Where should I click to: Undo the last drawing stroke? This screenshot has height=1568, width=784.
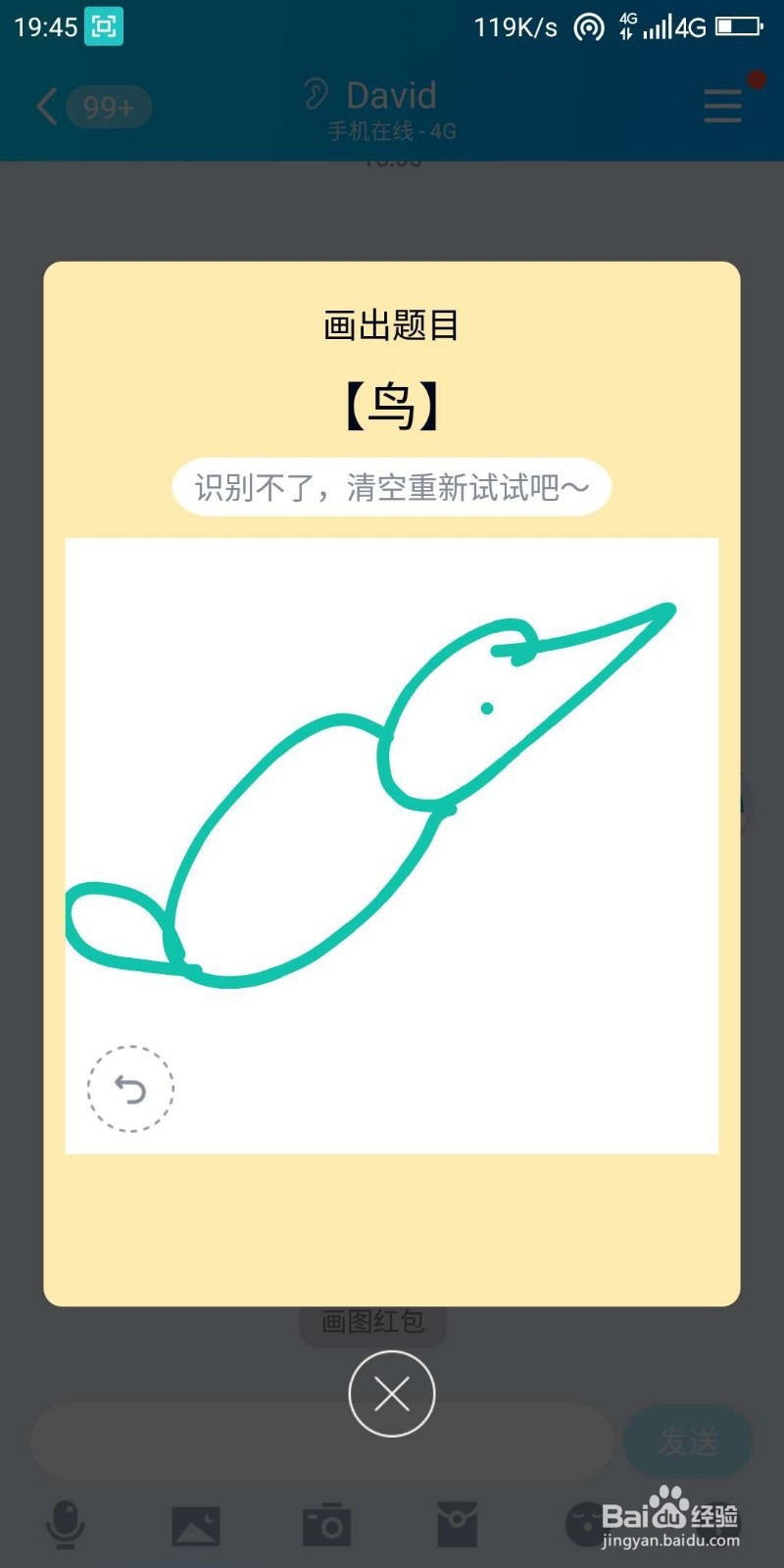pyautogui.click(x=130, y=1089)
